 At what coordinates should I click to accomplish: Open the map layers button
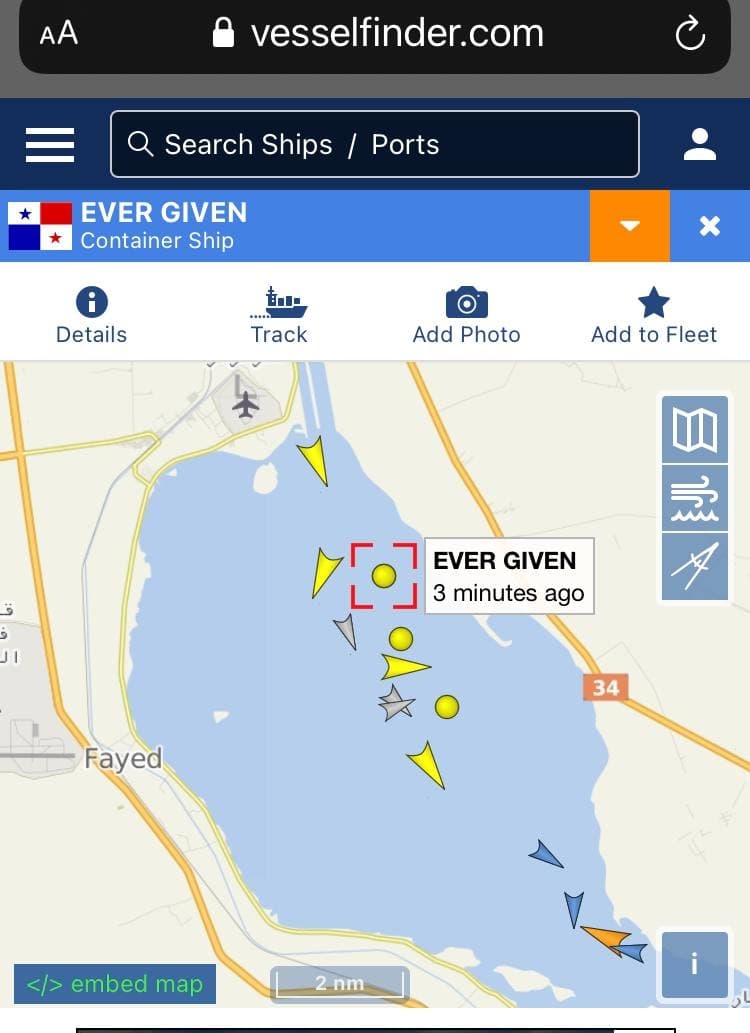pos(695,430)
